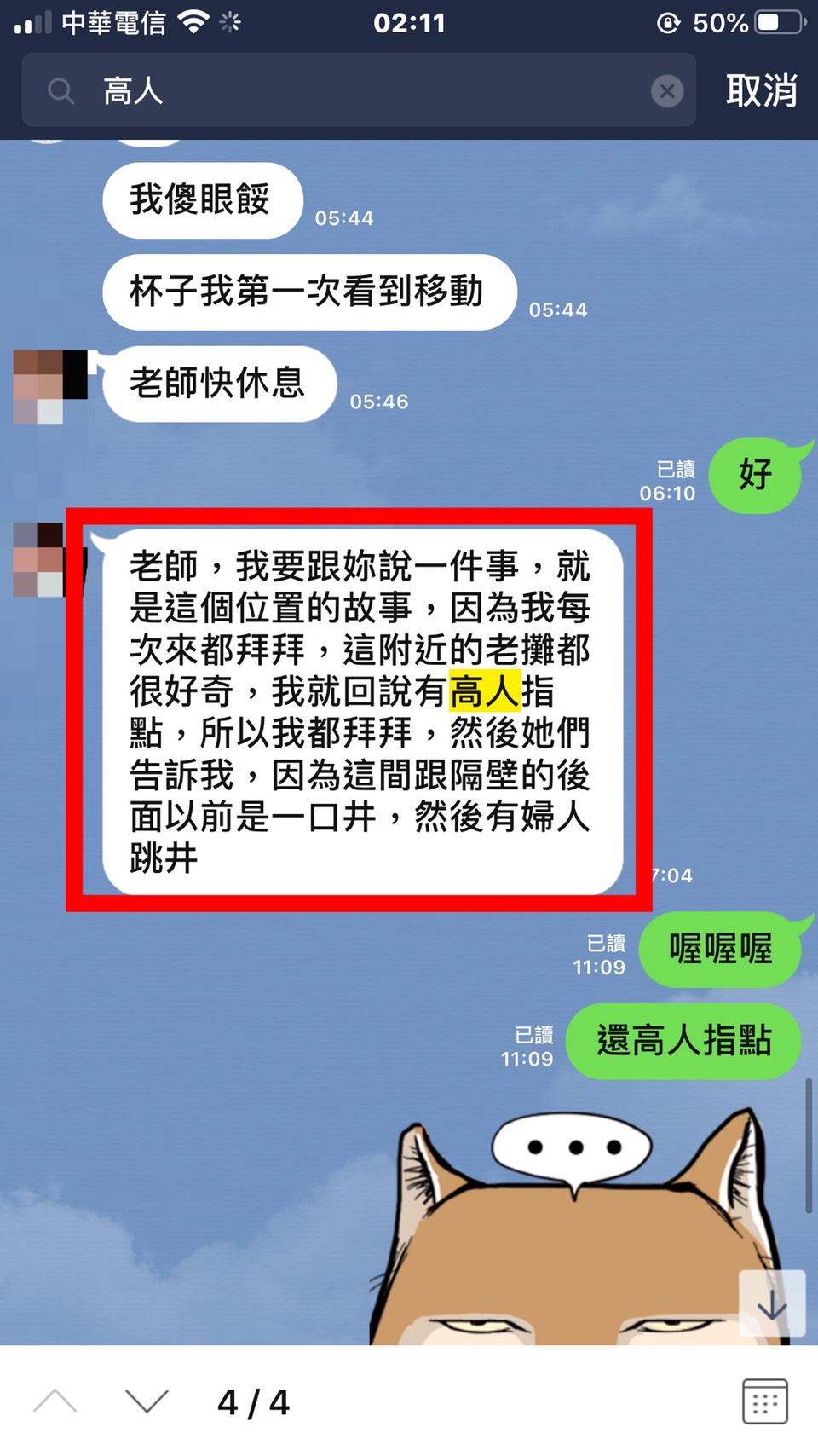Open avatar of the 老師快休息 sender
Viewport: 818px width, 1456px height.
coord(50,386)
